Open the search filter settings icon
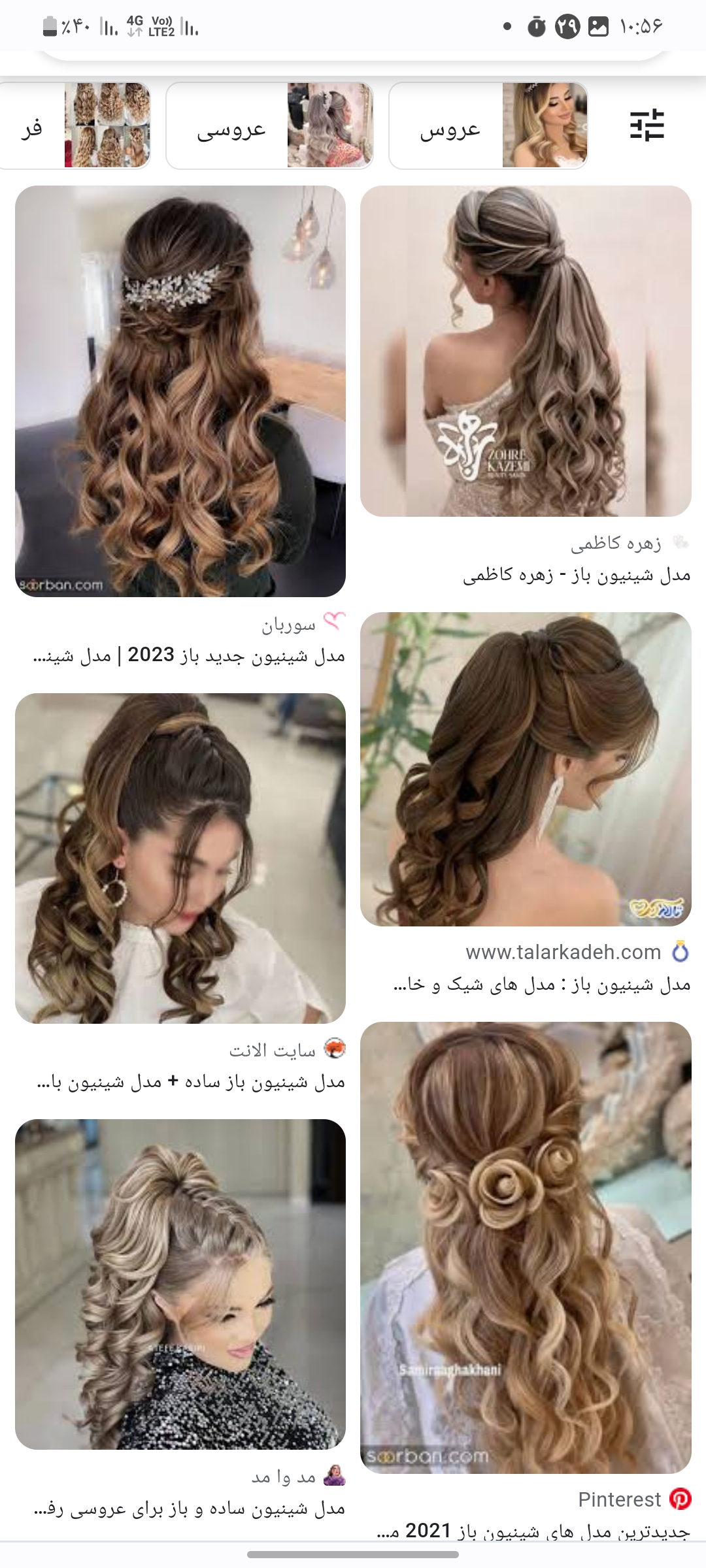Viewport: 706px width, 1568px height. pos(647,125)
